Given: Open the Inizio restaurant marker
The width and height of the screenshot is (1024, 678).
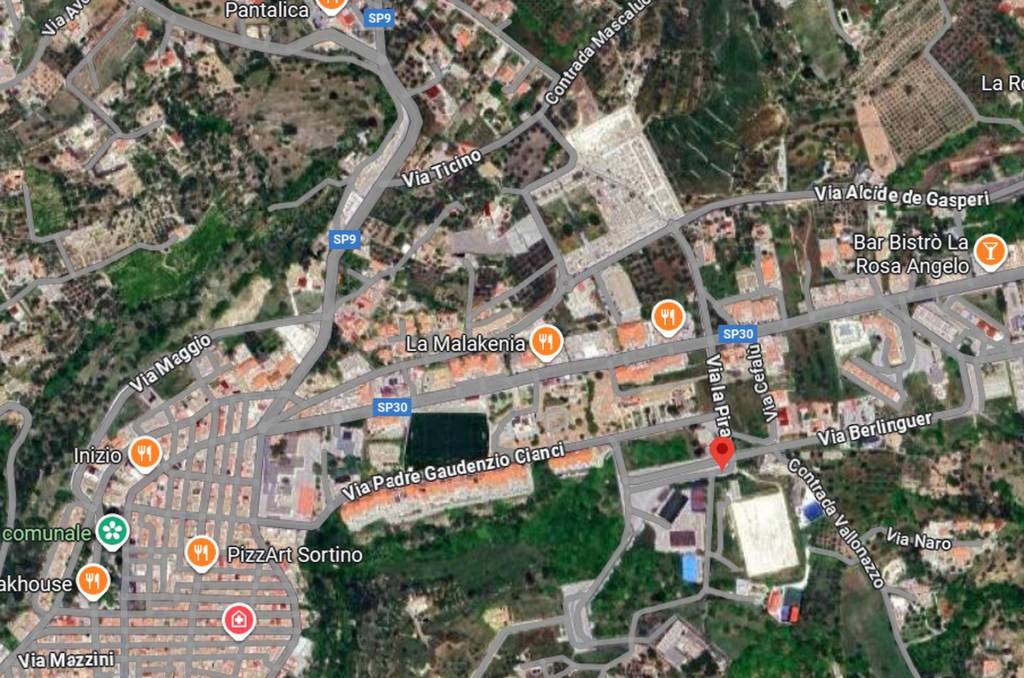Looking at the screenshot, I should tap(145, 455).
